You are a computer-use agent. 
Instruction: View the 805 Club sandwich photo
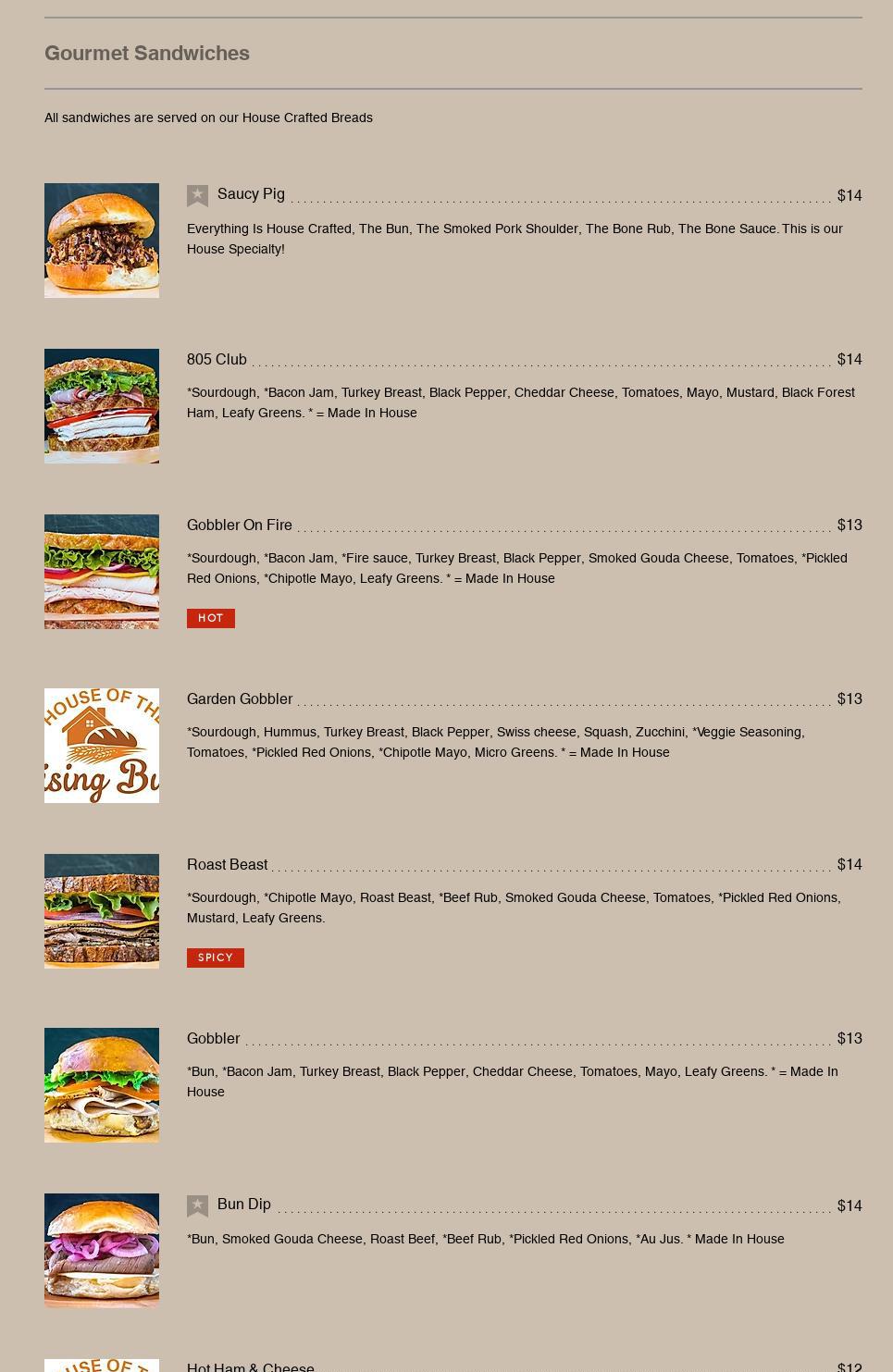coord(102,406)
